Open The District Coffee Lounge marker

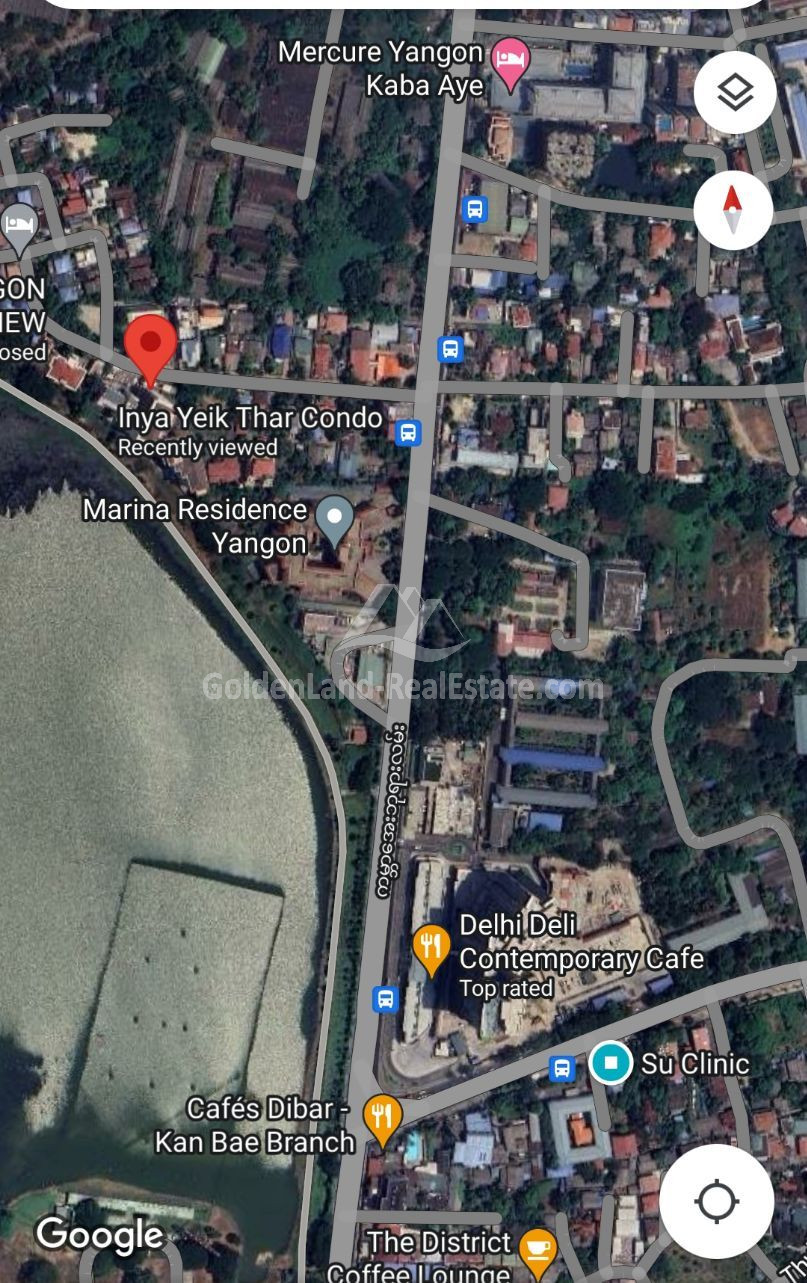coord(538,1251)
